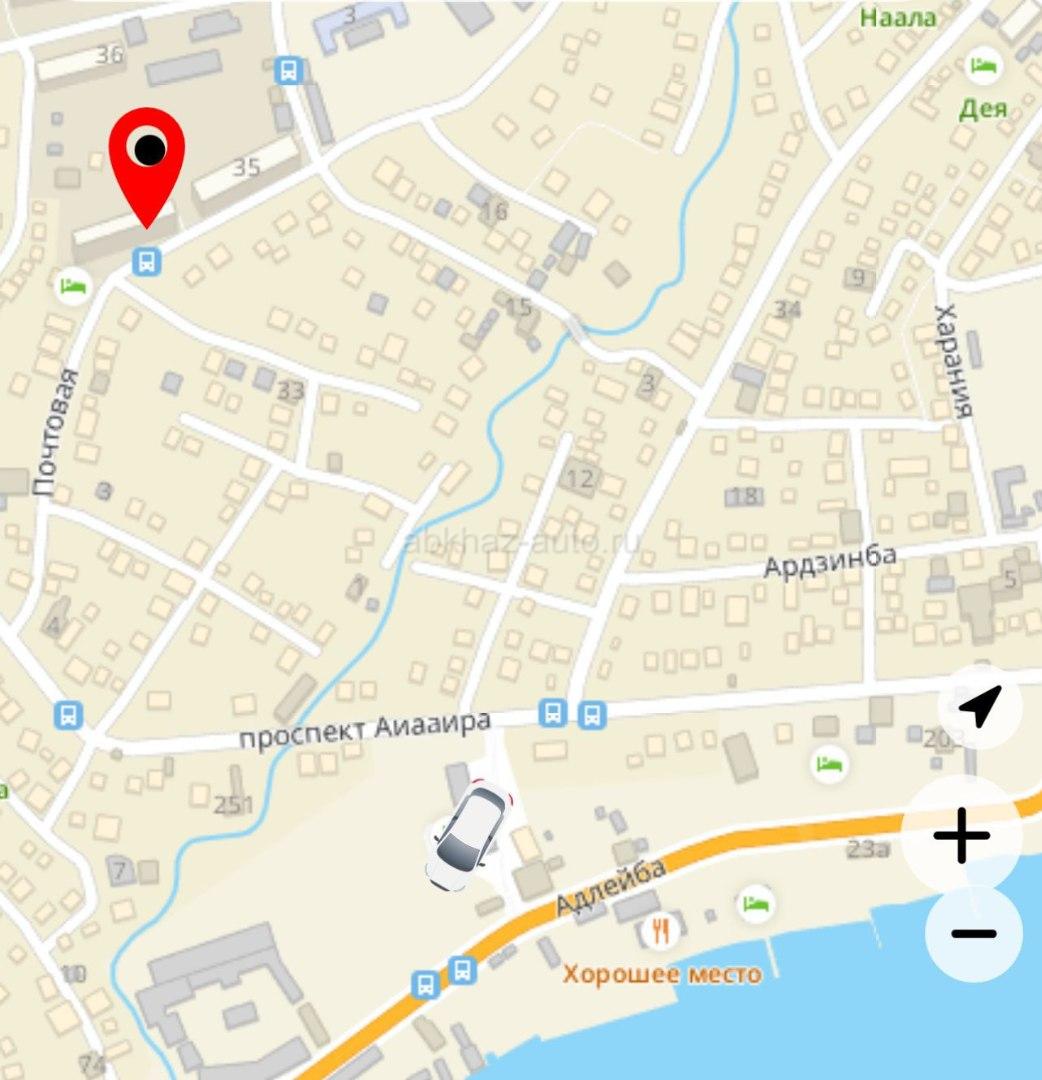
Task: Open the Хорошее место restaurant marker
Action: tap(660, 931)
